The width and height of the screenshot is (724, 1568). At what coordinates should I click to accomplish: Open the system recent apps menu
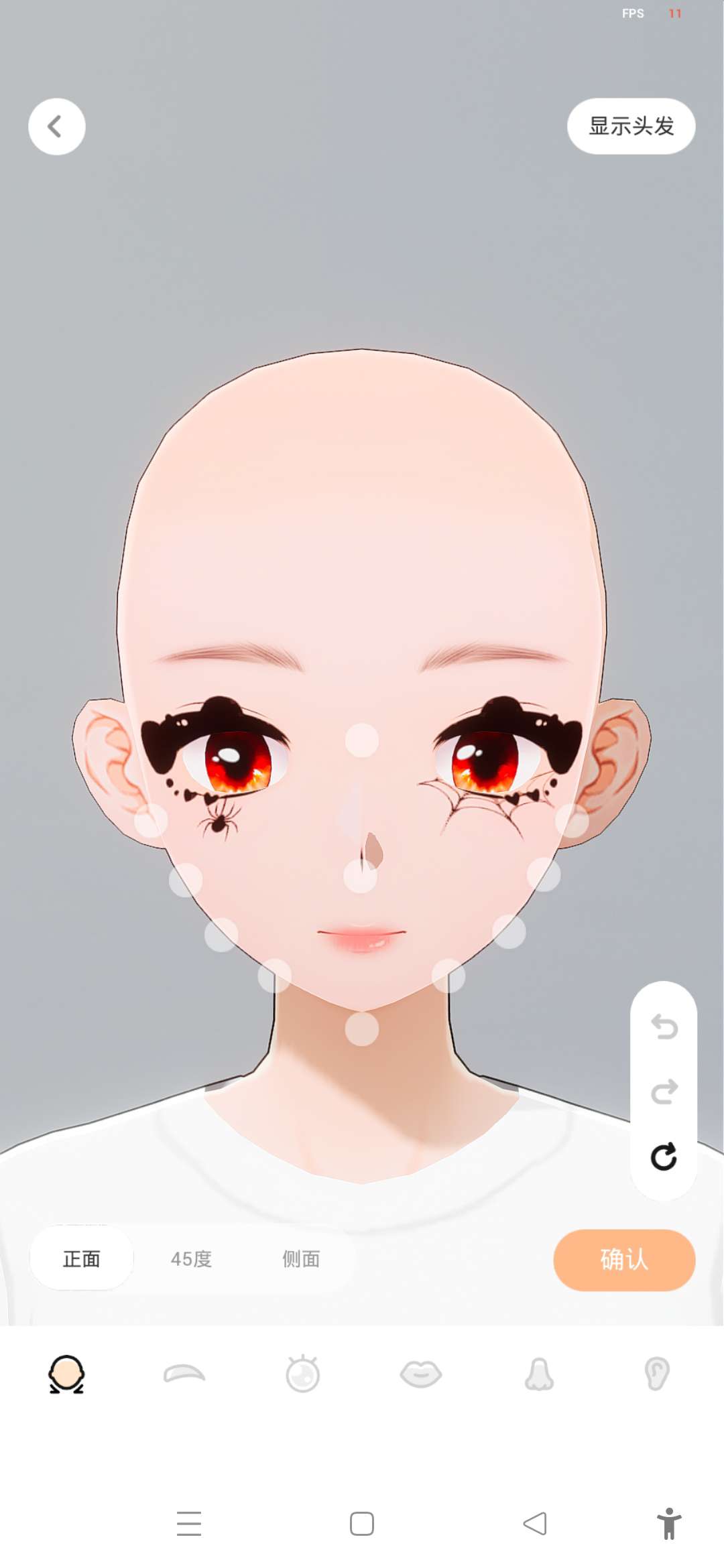(x=189, y=1524)
